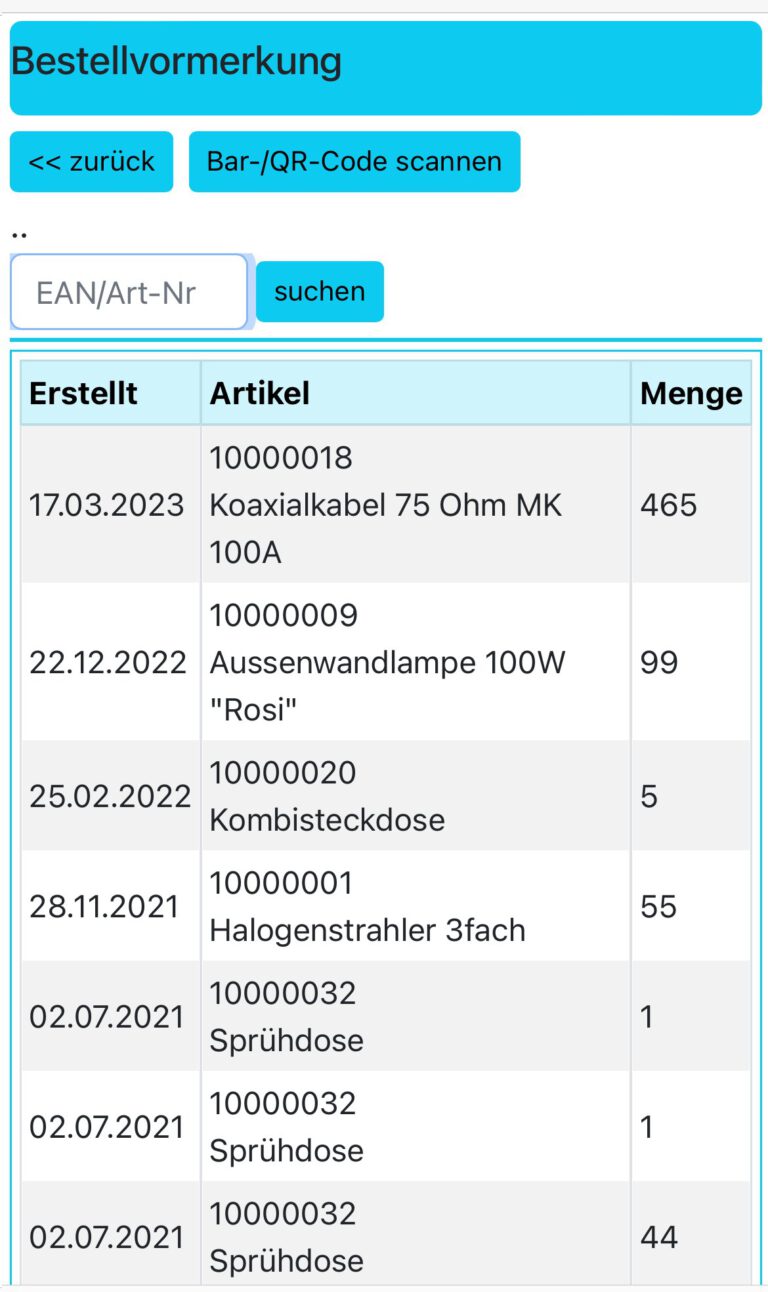Screen dimensions: 768x1292
Task: Click the '<< zurück' button
Action: [x=90, y=161]
